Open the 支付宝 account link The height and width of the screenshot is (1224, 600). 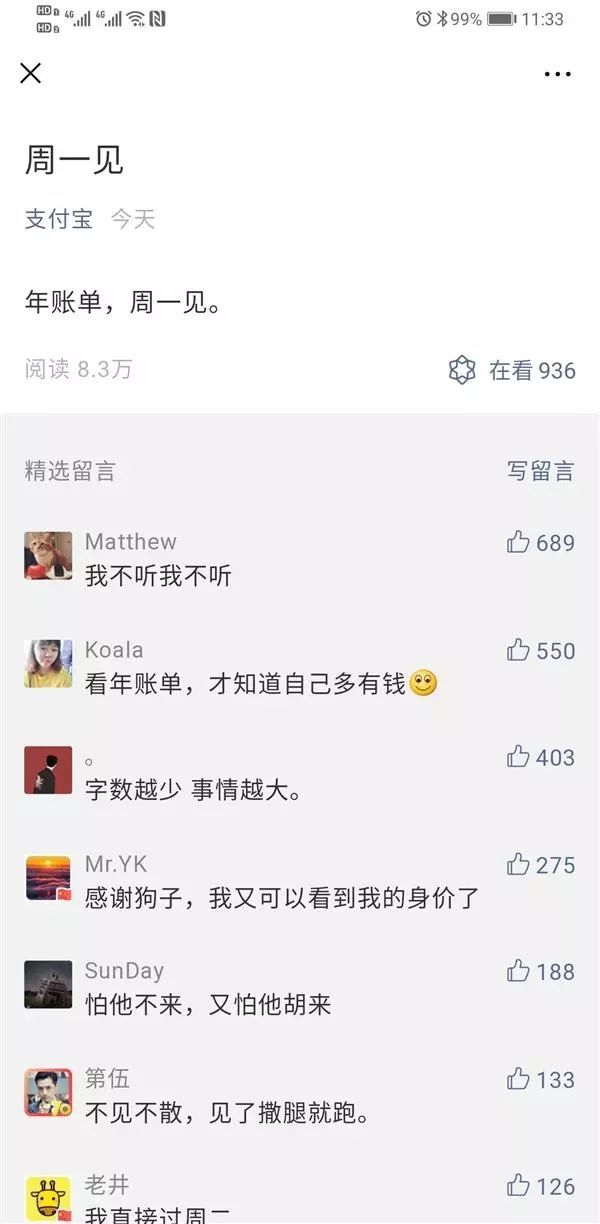coord(59,219)
